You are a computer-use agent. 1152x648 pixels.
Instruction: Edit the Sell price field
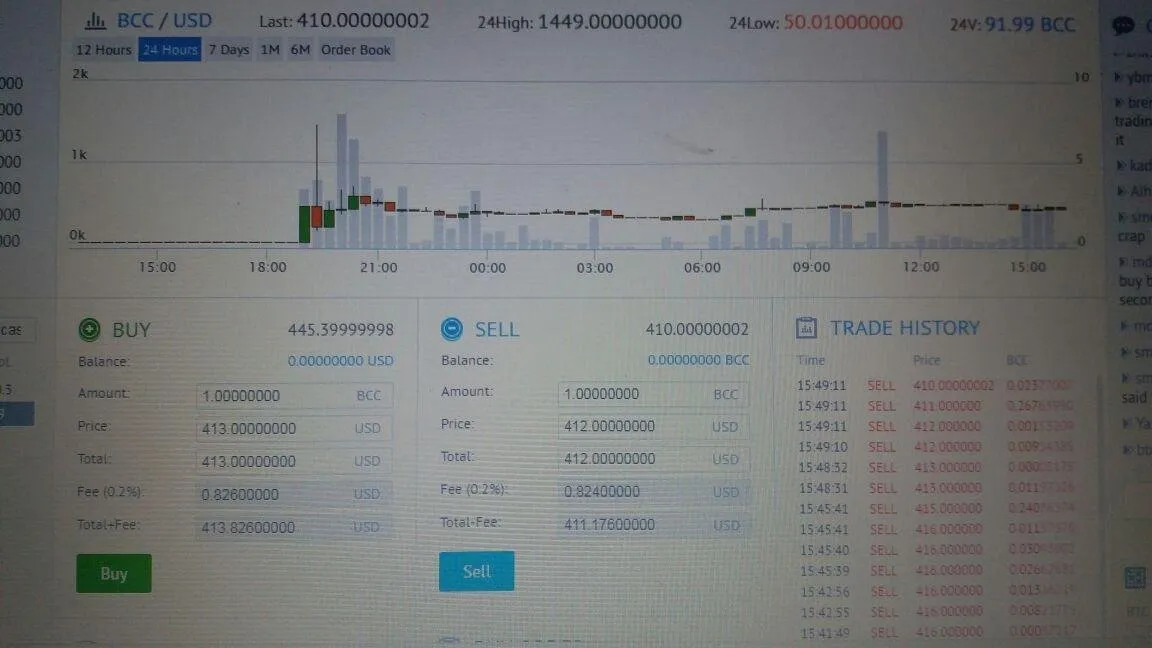pyautogui.click(x=635, y=427)
